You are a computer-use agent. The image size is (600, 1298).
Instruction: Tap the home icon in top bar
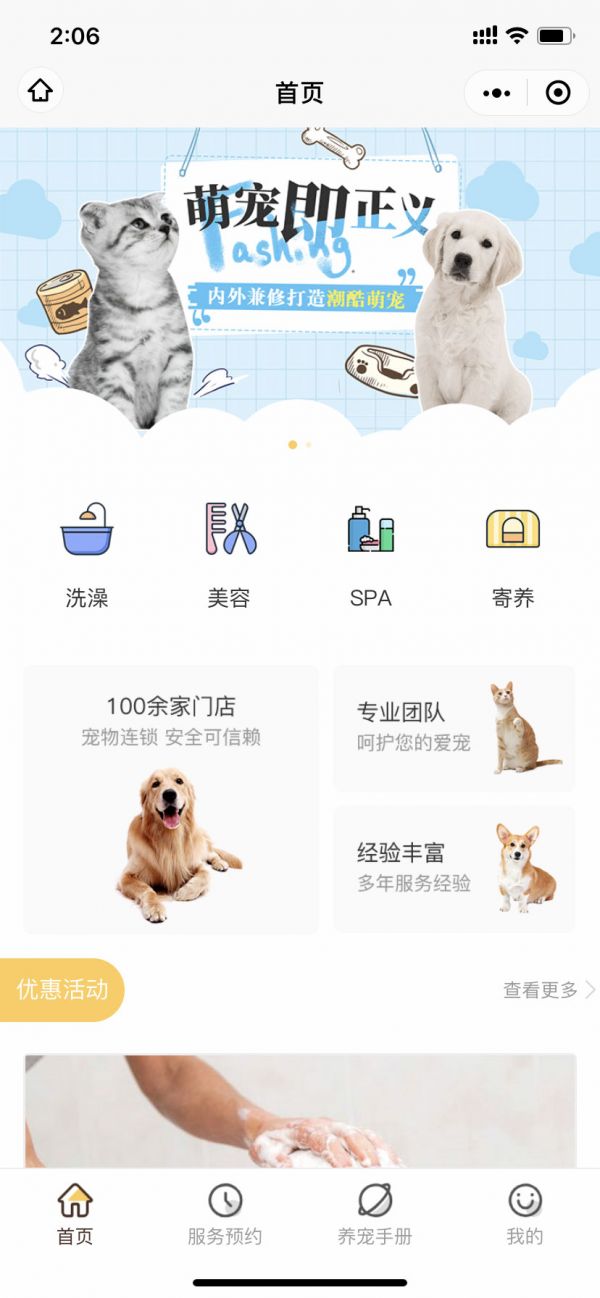tap(40, 92)
